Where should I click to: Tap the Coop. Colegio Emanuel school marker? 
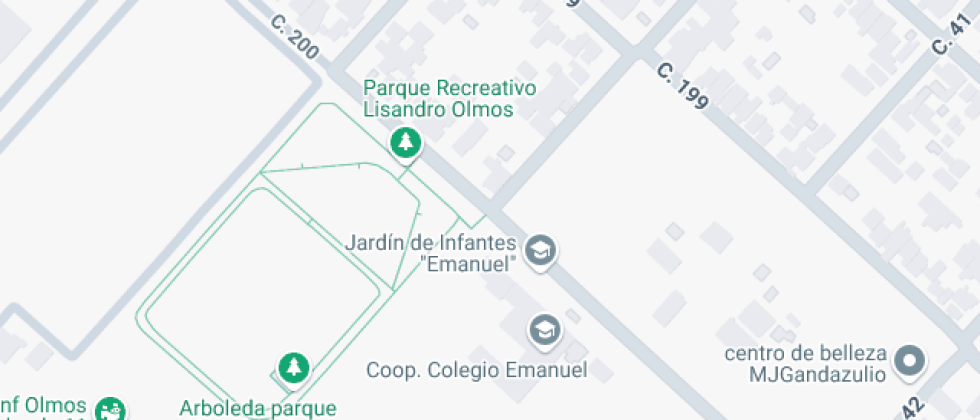click(x=544, y=329)
